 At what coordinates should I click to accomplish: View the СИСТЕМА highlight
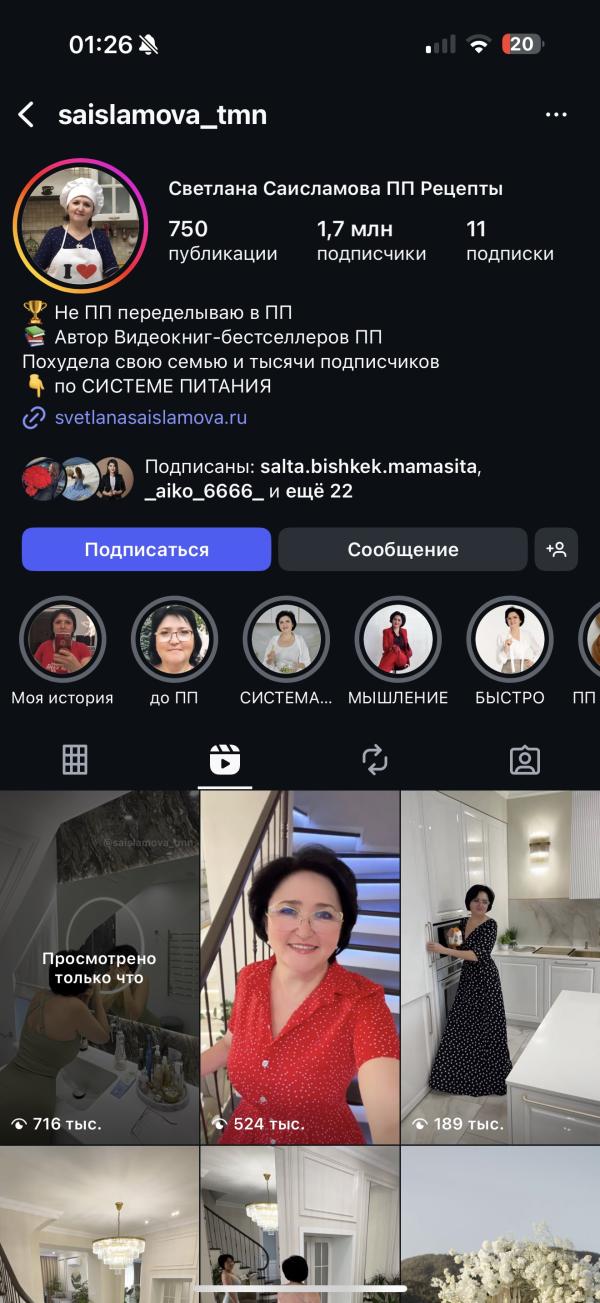point(286,652)
